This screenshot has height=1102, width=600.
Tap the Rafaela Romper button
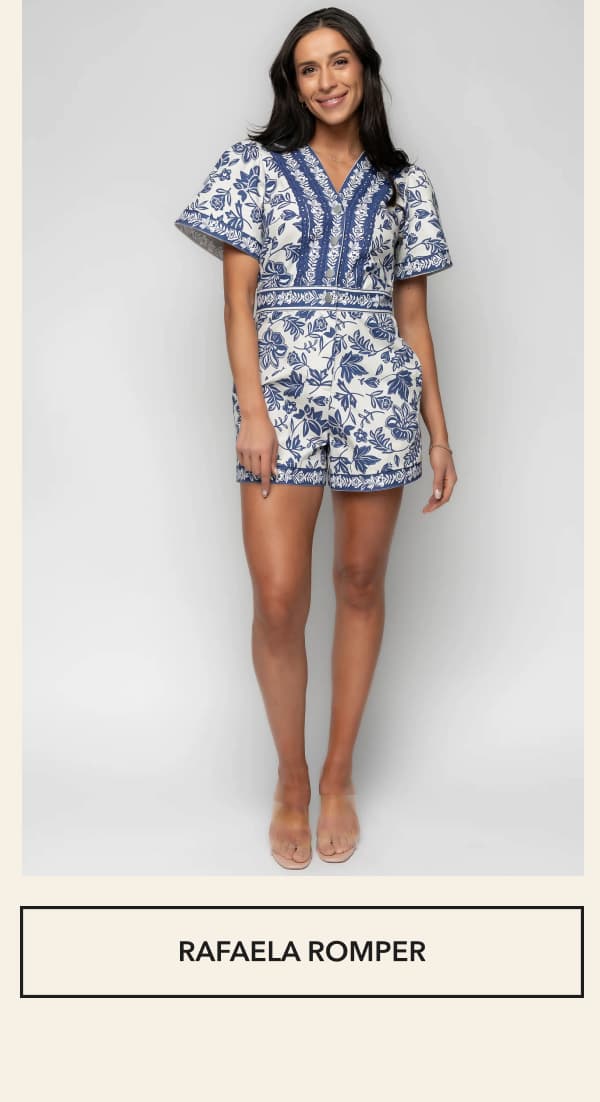pos(302,952)
